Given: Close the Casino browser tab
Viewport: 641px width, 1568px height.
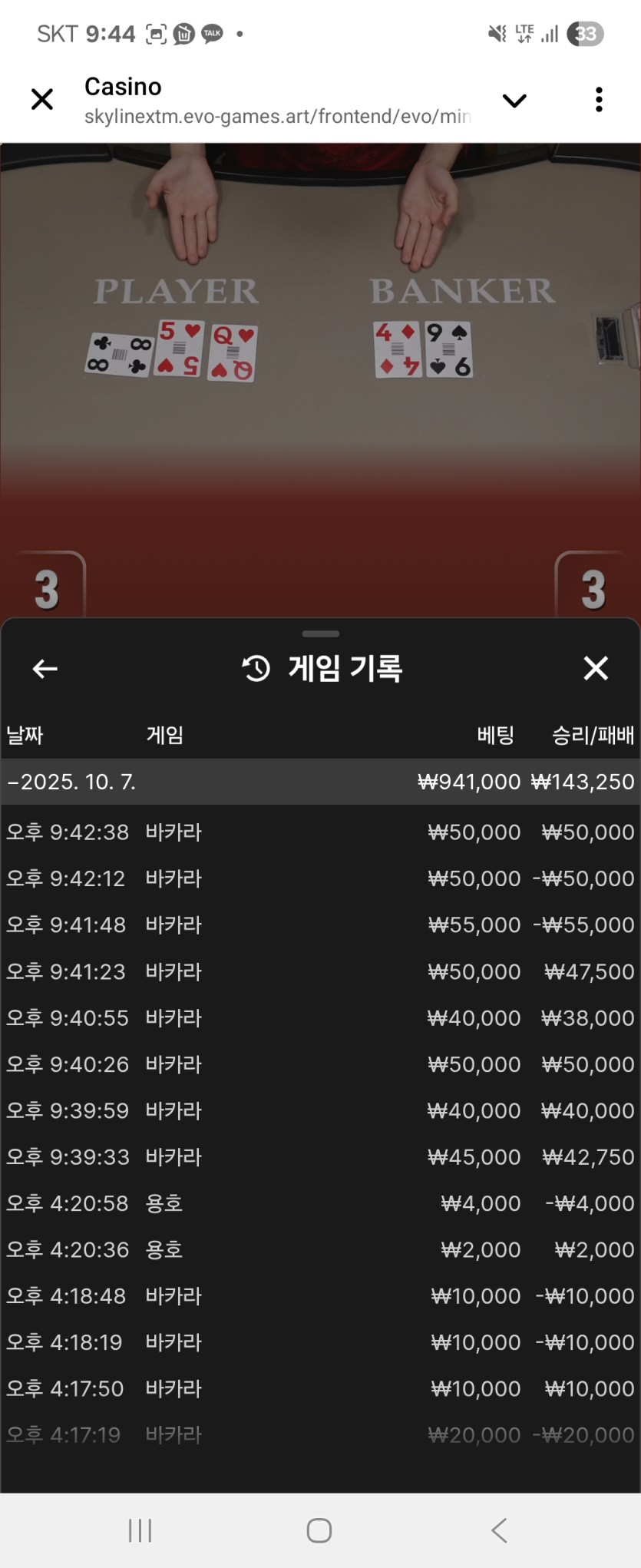Looking at the screenshot, I should tap(42, 100).
